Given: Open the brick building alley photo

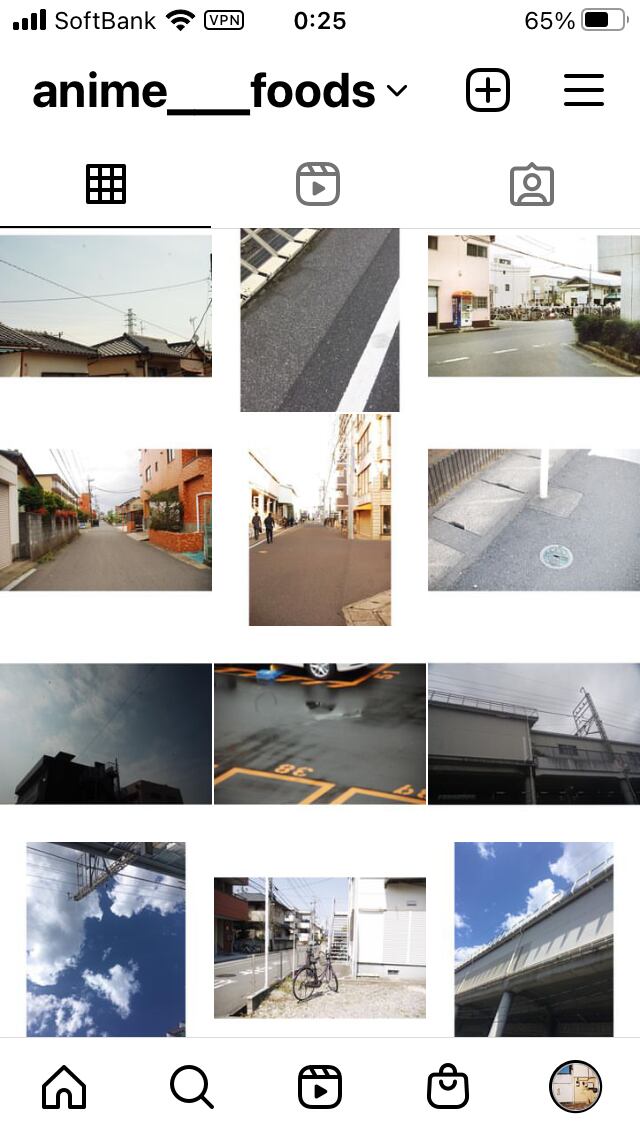Looking at the screenshot, I should point(106,520).
